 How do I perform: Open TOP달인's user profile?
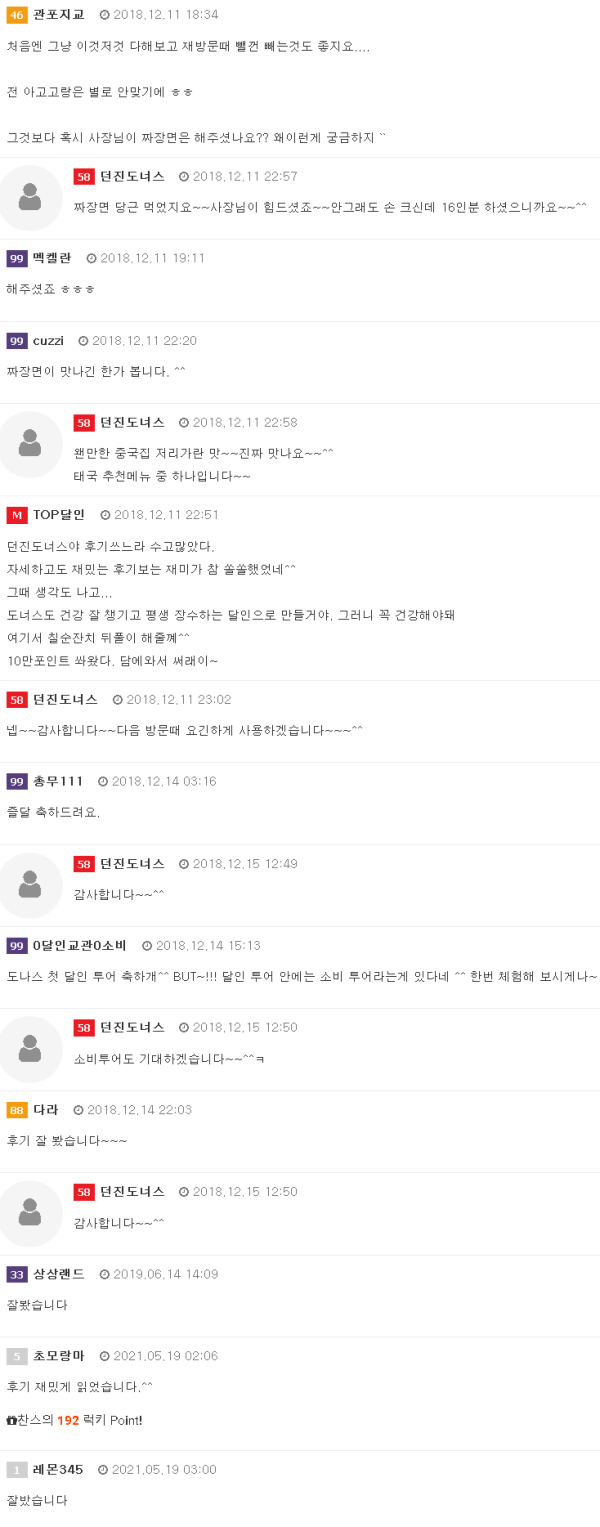coord(59,515)
